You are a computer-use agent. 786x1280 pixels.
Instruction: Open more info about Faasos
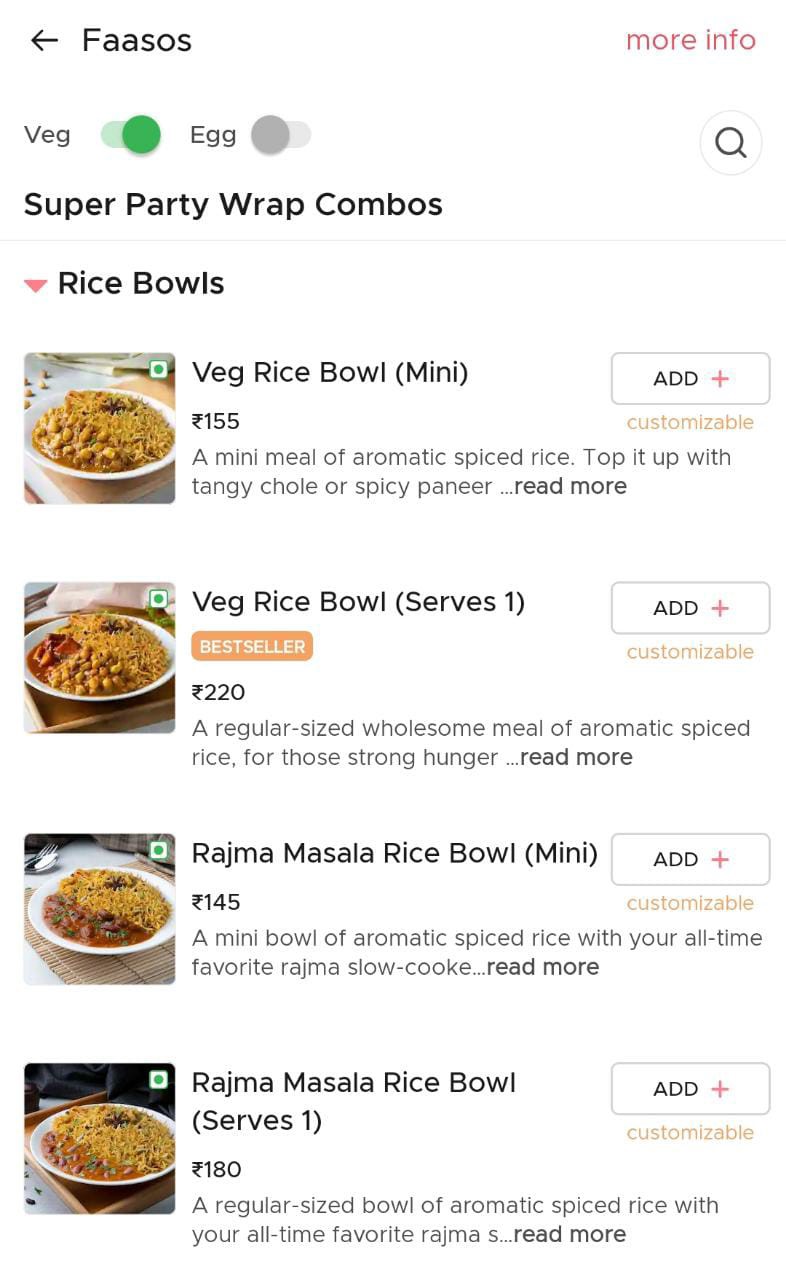pos(690,40)
